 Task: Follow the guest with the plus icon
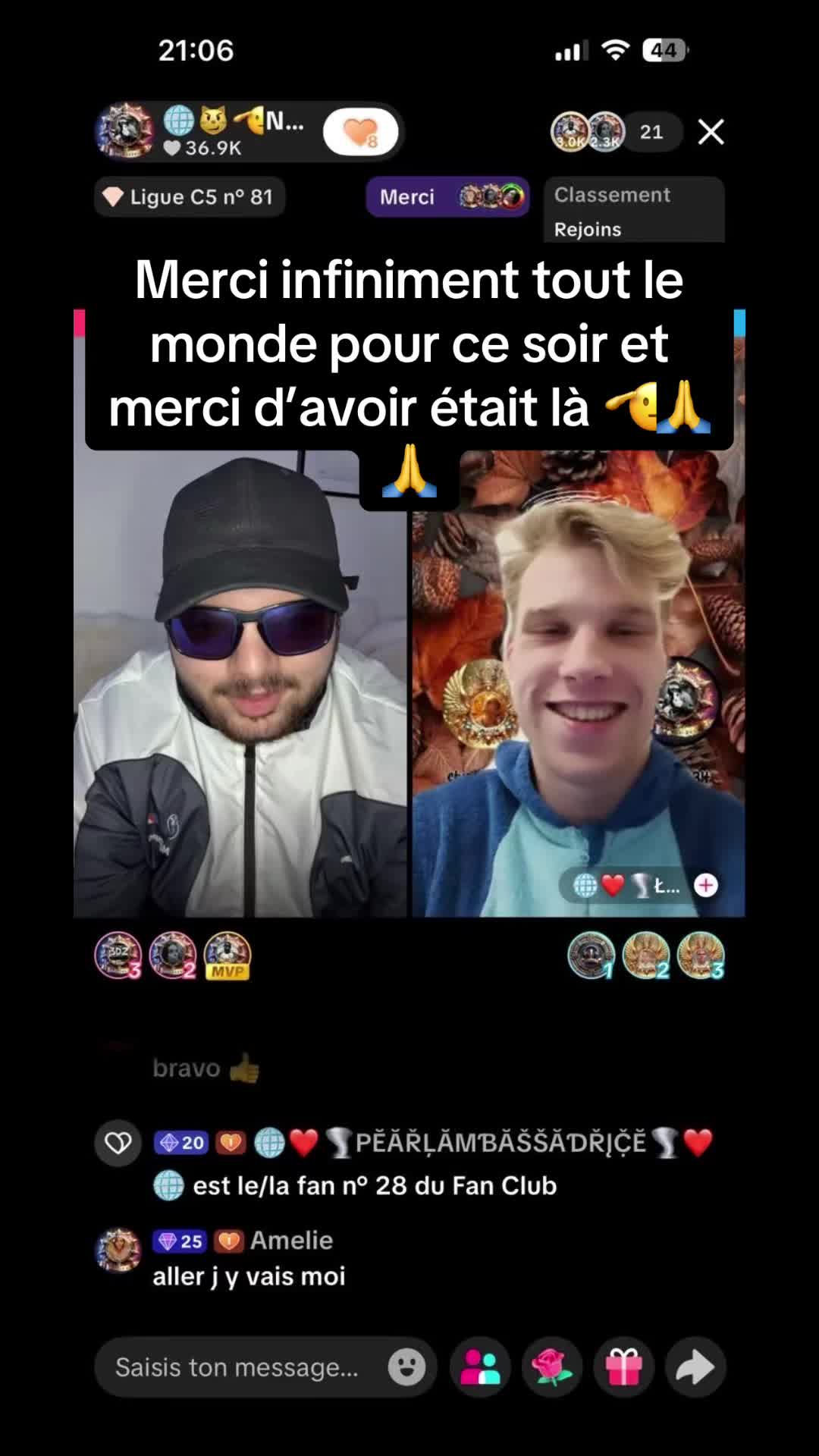705,885
